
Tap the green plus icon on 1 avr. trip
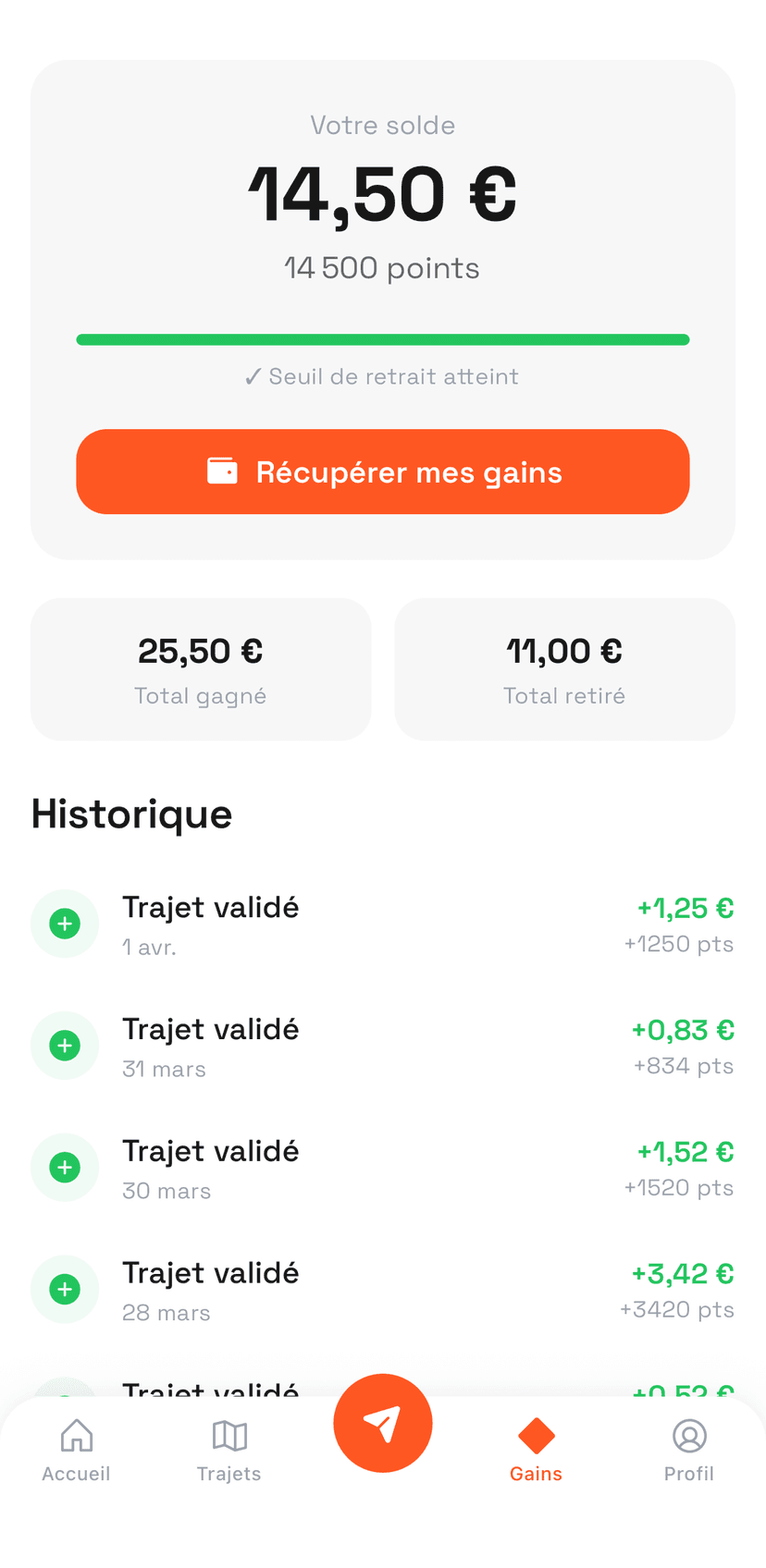[x=65, y=924]
